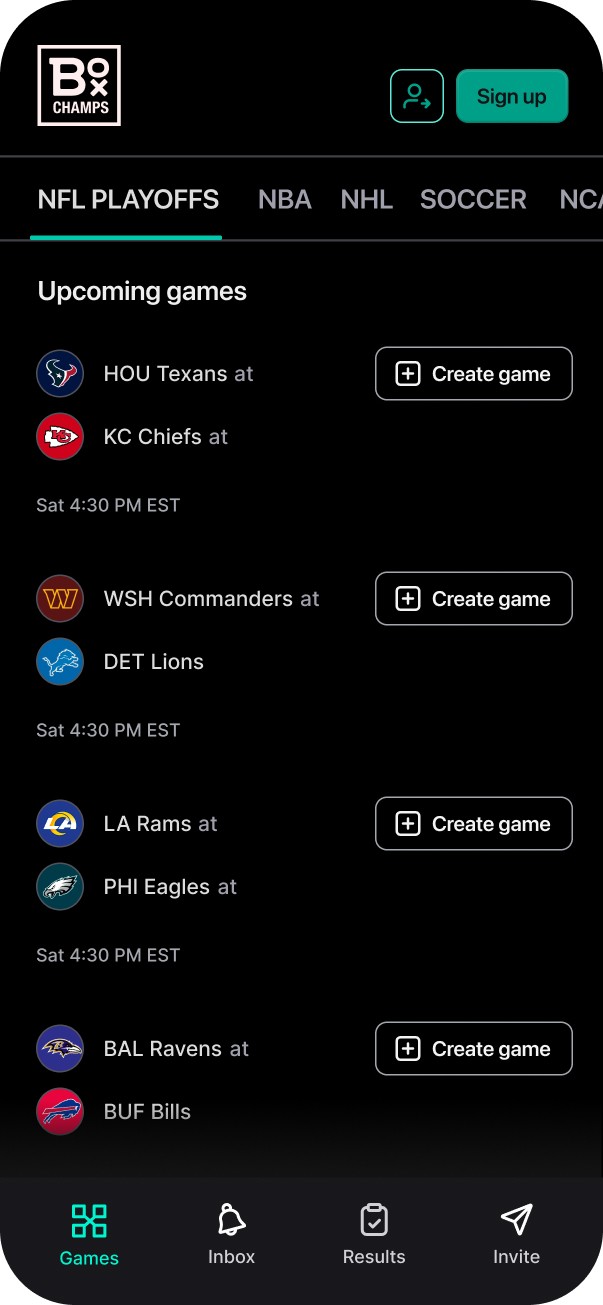Switch to the SOCCER tab
Viewport: 603px width, 1305px height.
click(x=473, y=199)
